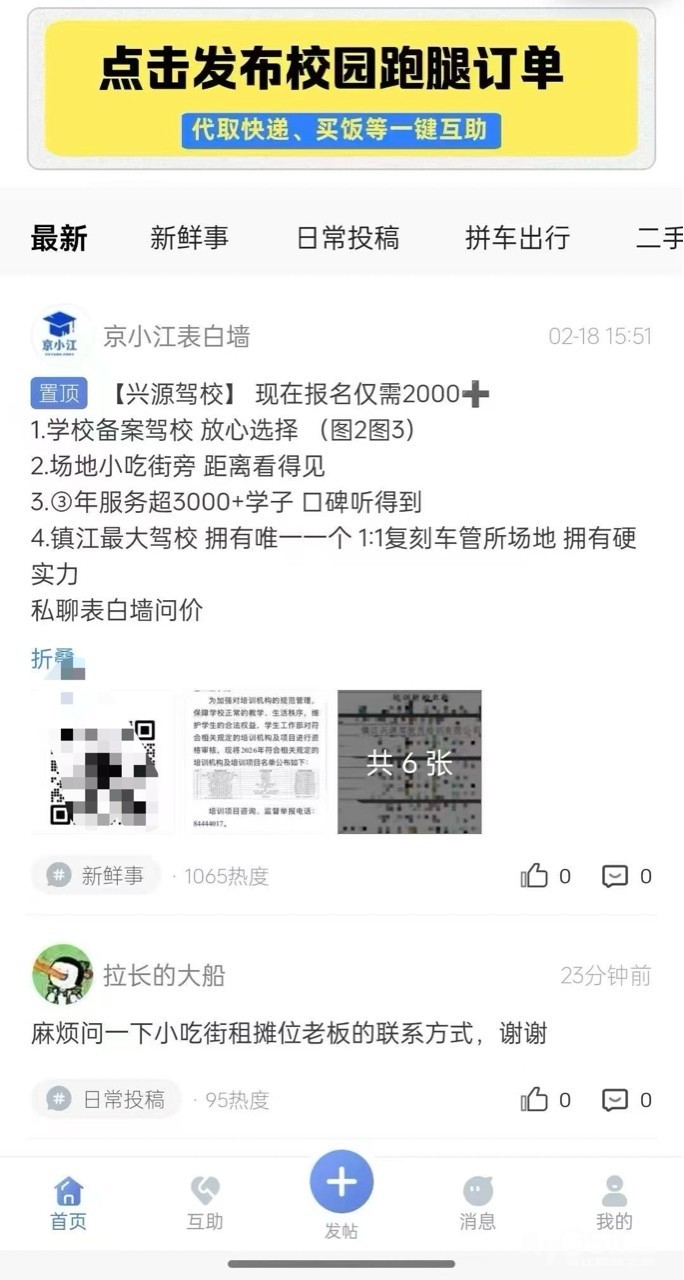
Task: Go to the 互助 bottom tab
Action: [x=205, y=1203]
